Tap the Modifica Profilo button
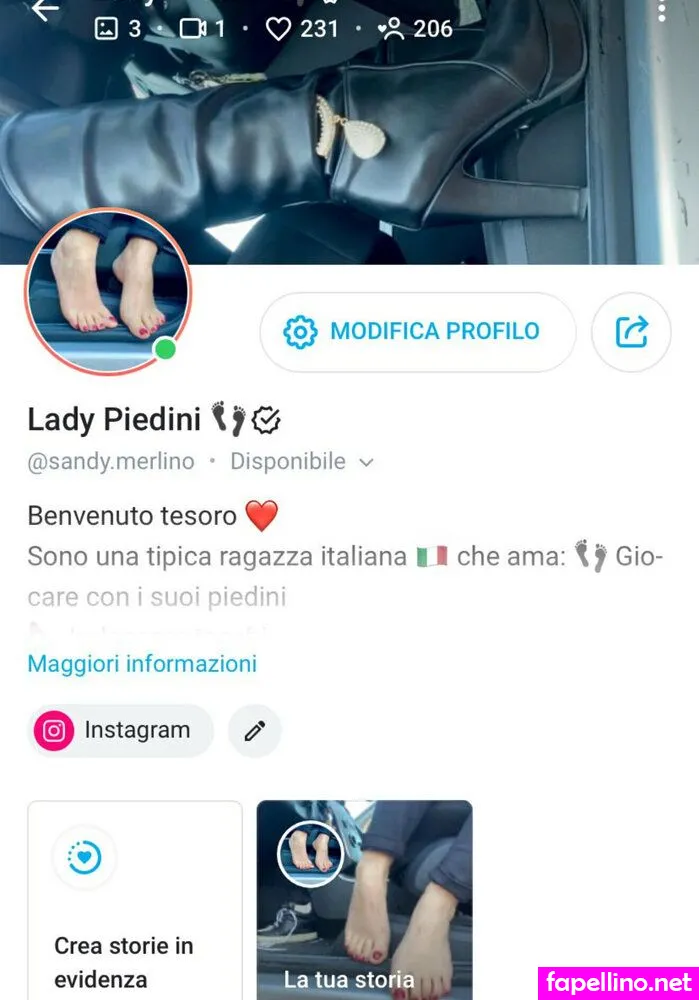The width and height of the screenshot is (699, 1000). 417,332
